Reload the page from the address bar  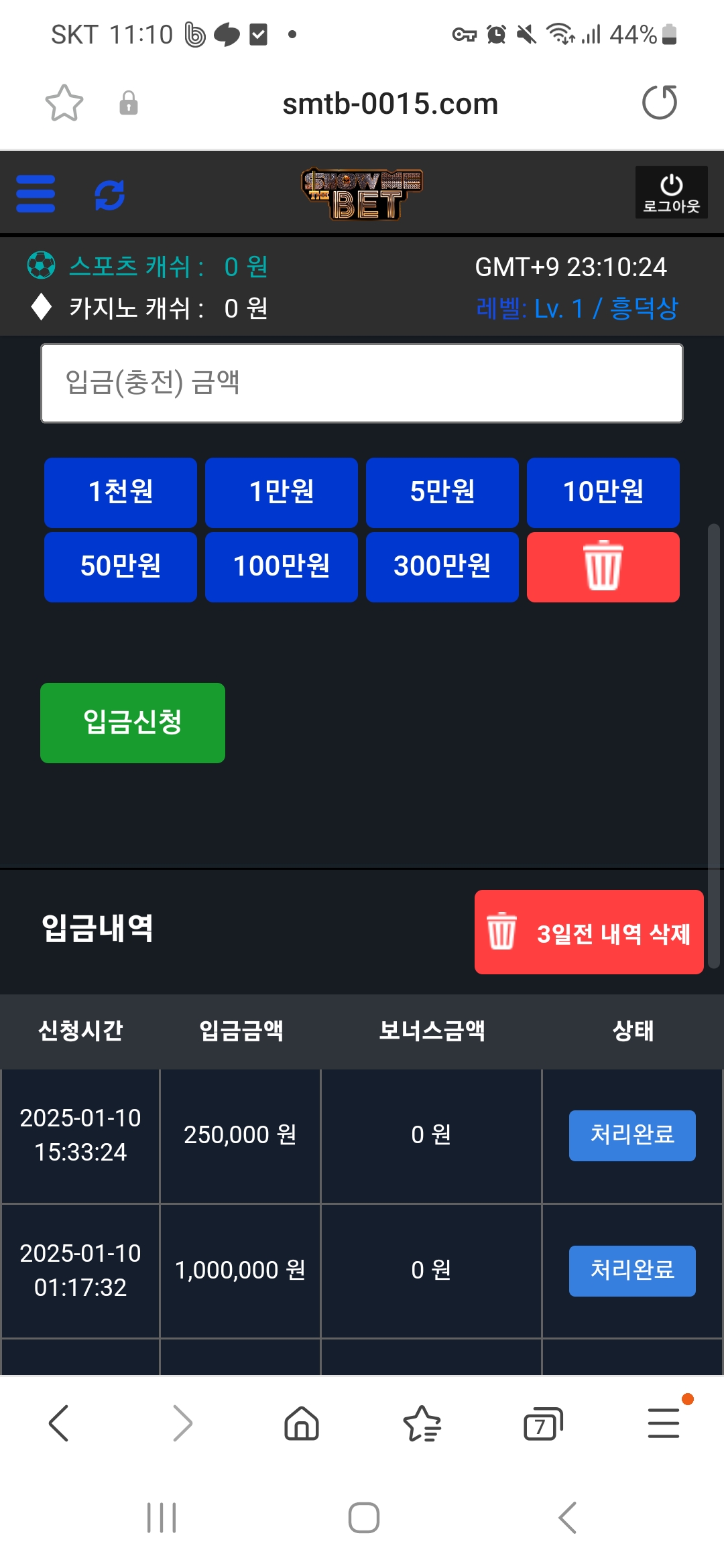660,103
